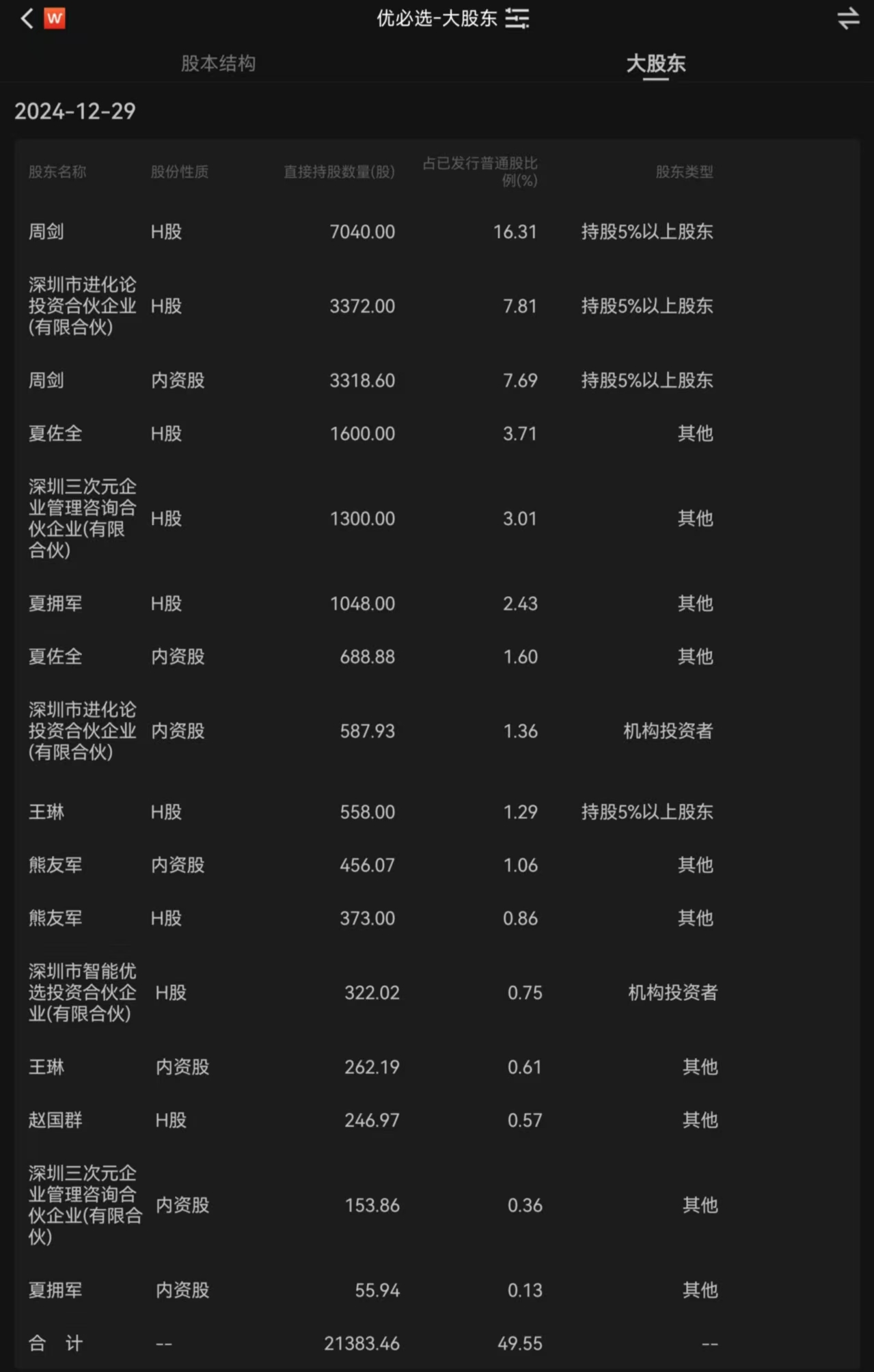
Task: Select the 大股东 tab
Action: pyautogui.click(x=655, y=64)
